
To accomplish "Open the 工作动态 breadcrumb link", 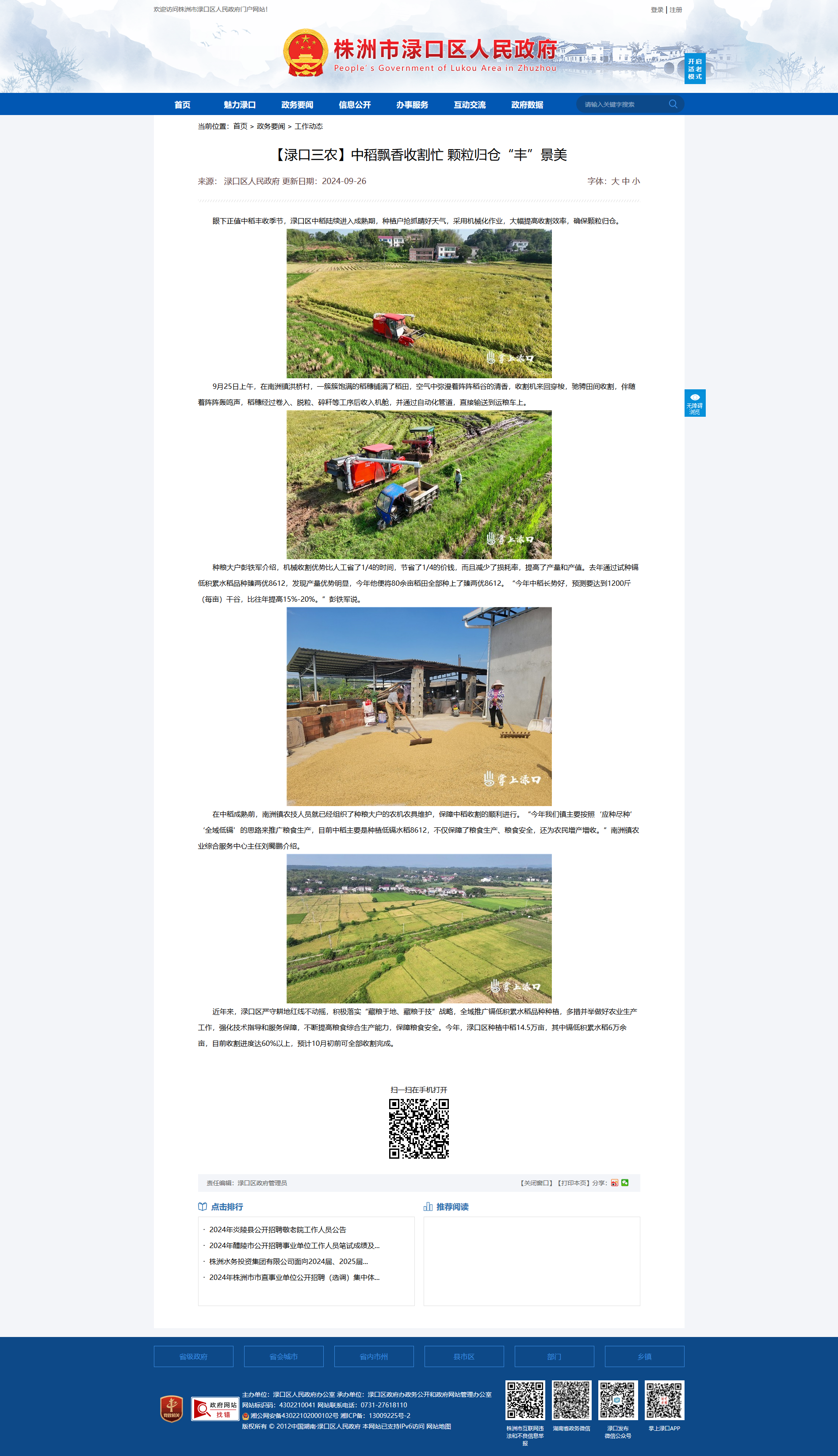I will 309,127.
